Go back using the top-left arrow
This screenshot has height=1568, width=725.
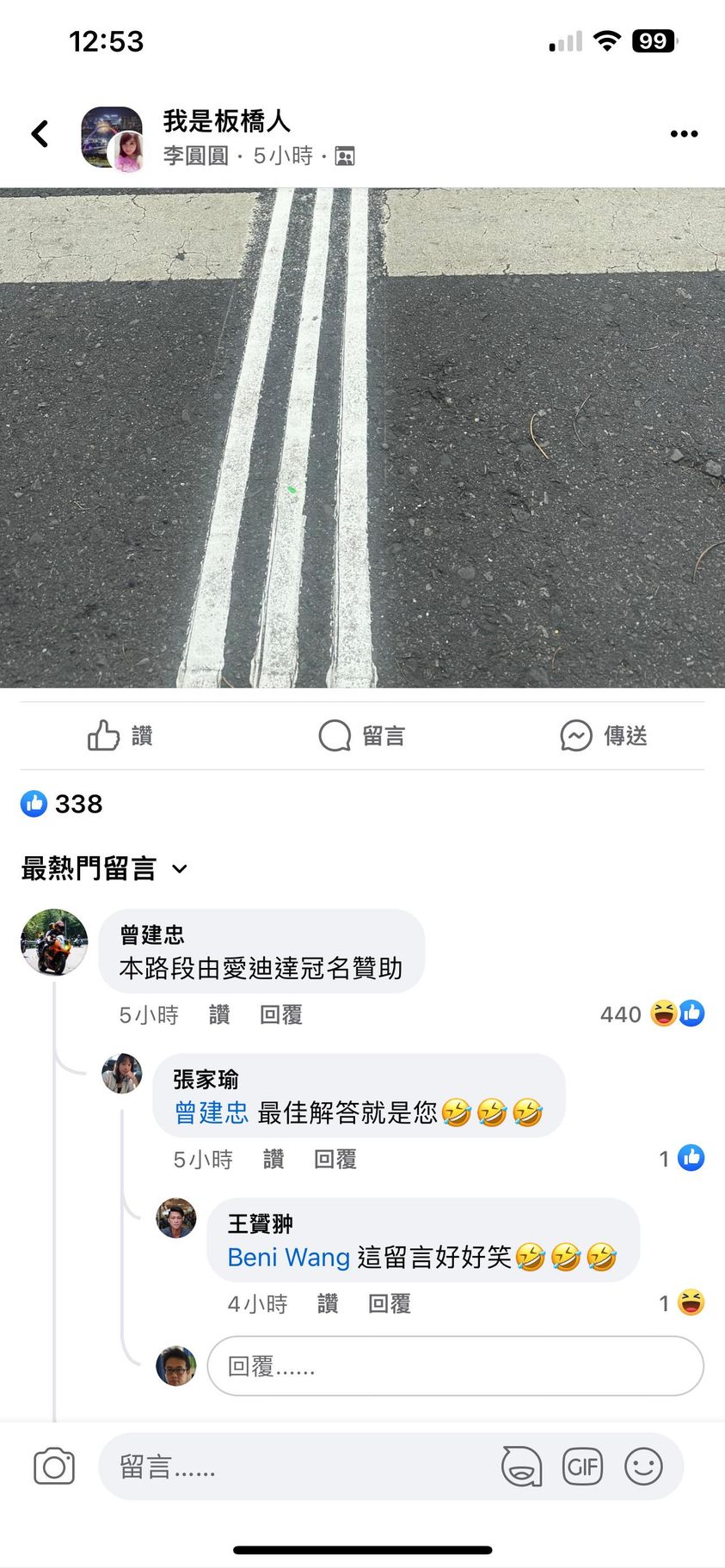40,134
